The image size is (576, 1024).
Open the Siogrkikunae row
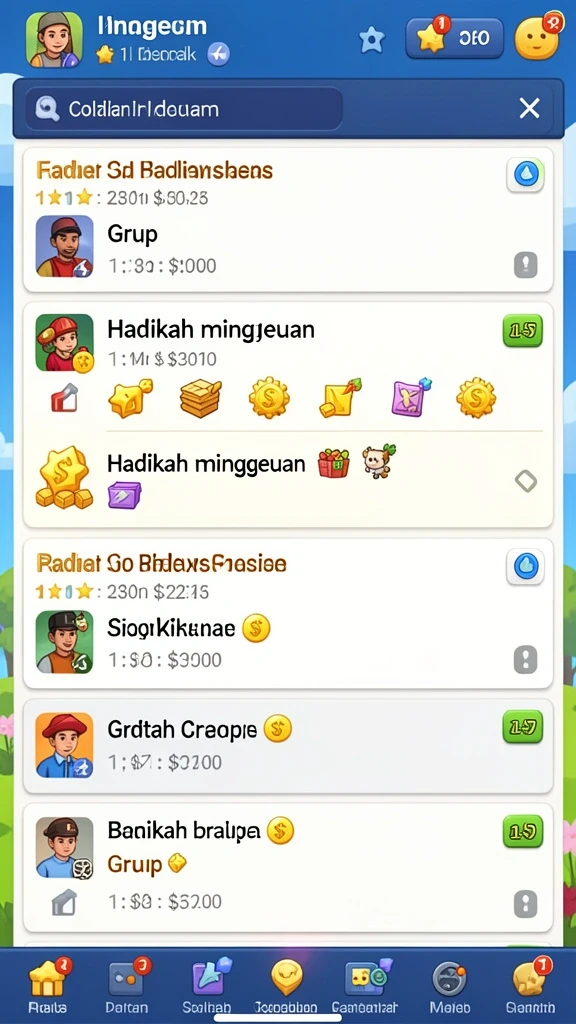tap(288, 643)
